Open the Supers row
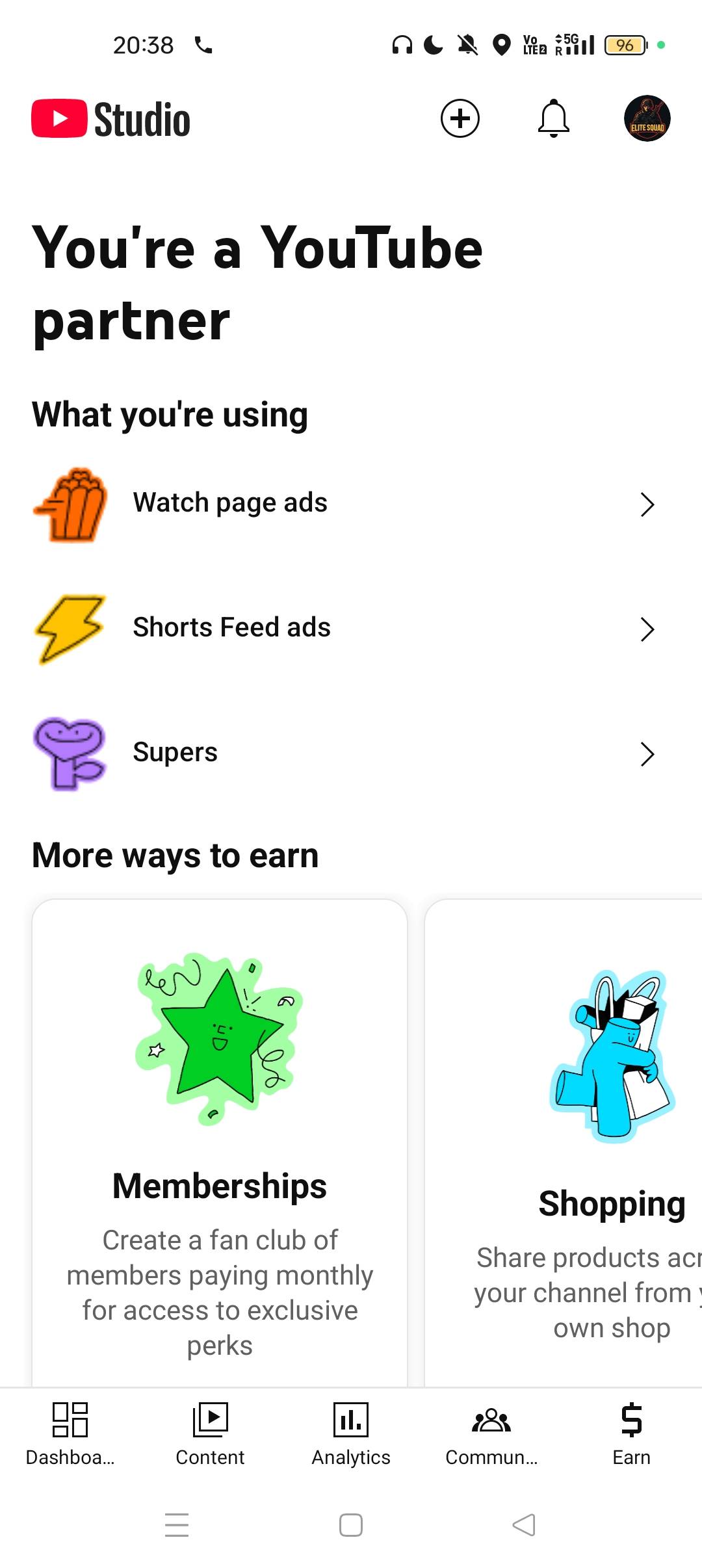Viewport: 702px width, 1568px height. pos(344,753)
